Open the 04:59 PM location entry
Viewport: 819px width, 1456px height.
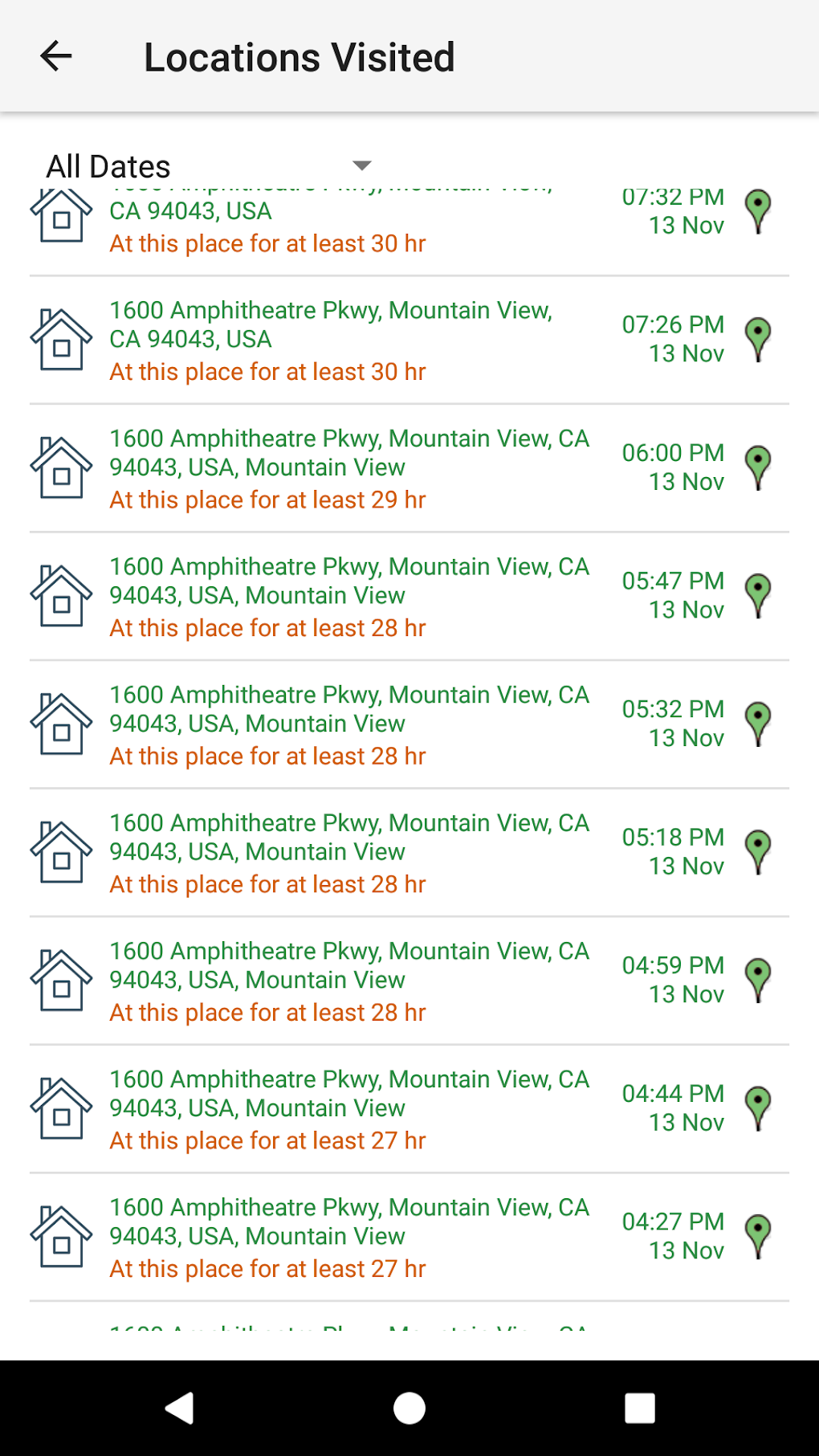pos(349,981)
